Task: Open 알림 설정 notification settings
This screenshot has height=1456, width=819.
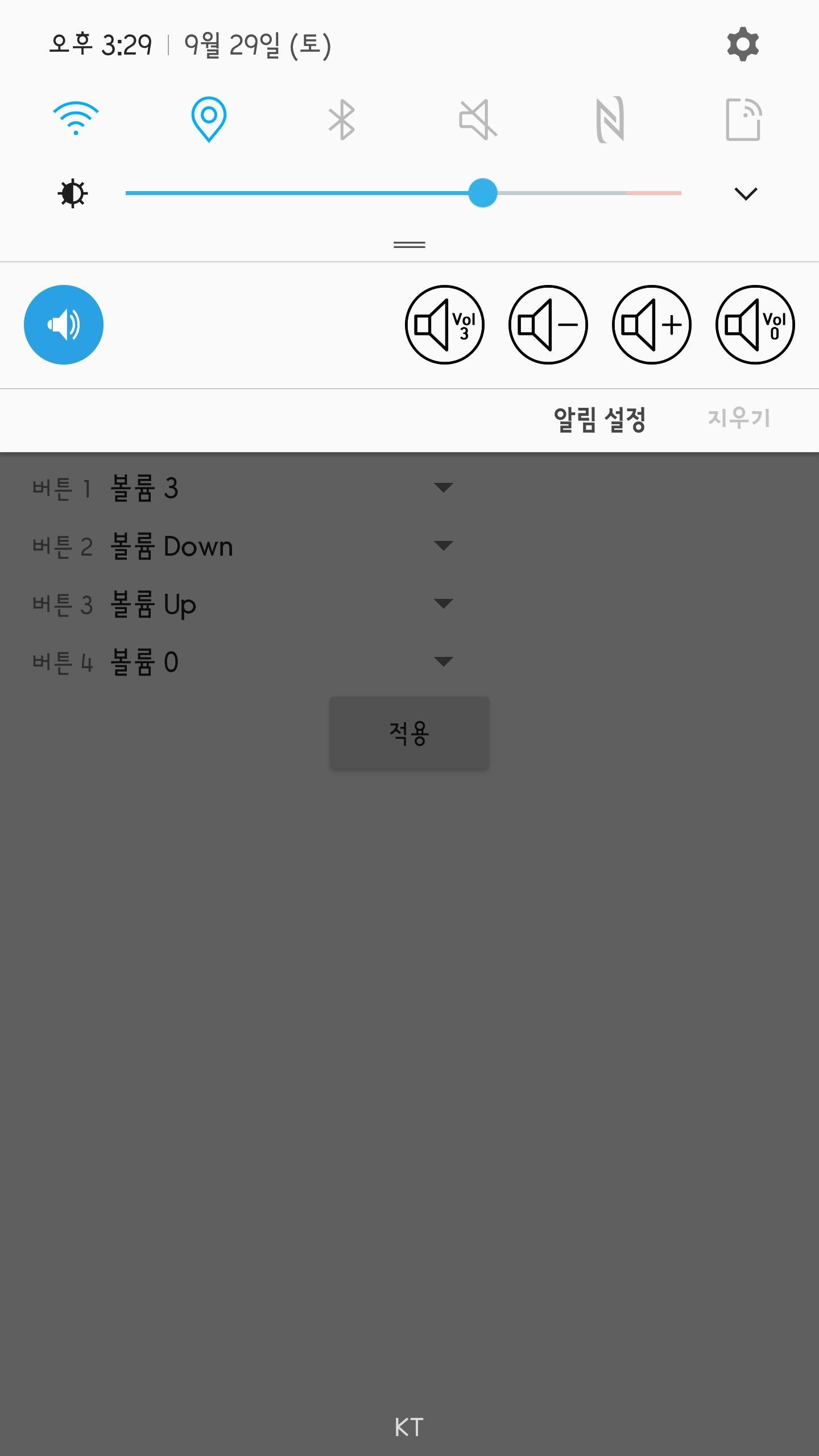Action: pos(600,419)
